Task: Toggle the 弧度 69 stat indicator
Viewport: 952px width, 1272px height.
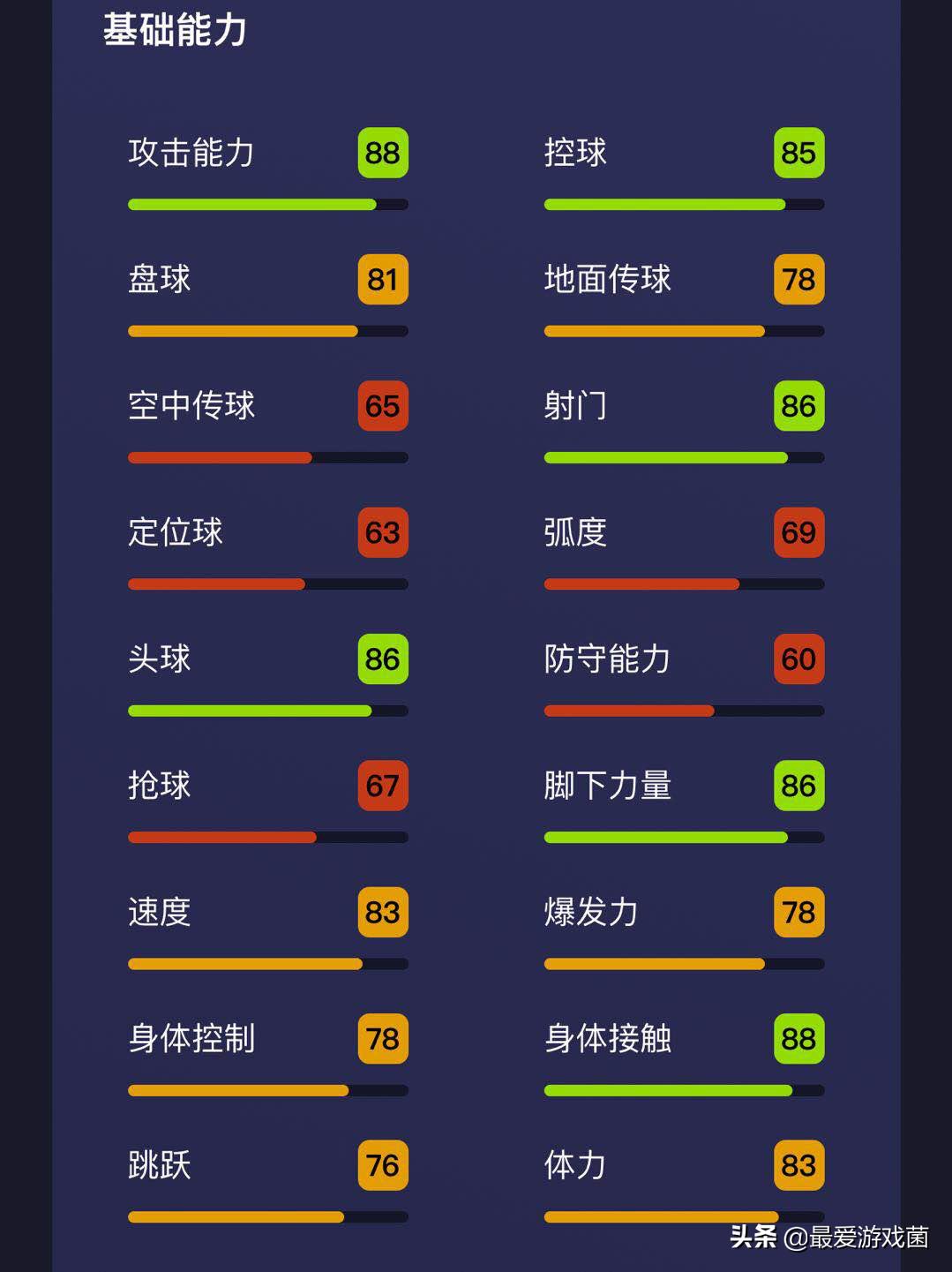Action: coord(798,532)
